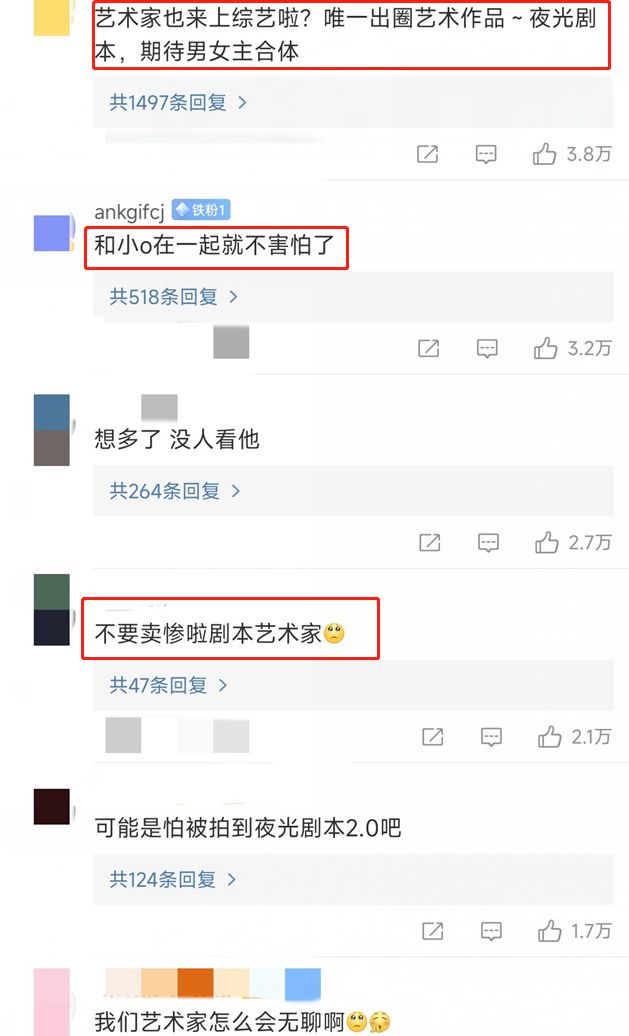Like the 夜光剧本2.0 comment
This screenshot has width=629, height=1036.
coord(549,931)
